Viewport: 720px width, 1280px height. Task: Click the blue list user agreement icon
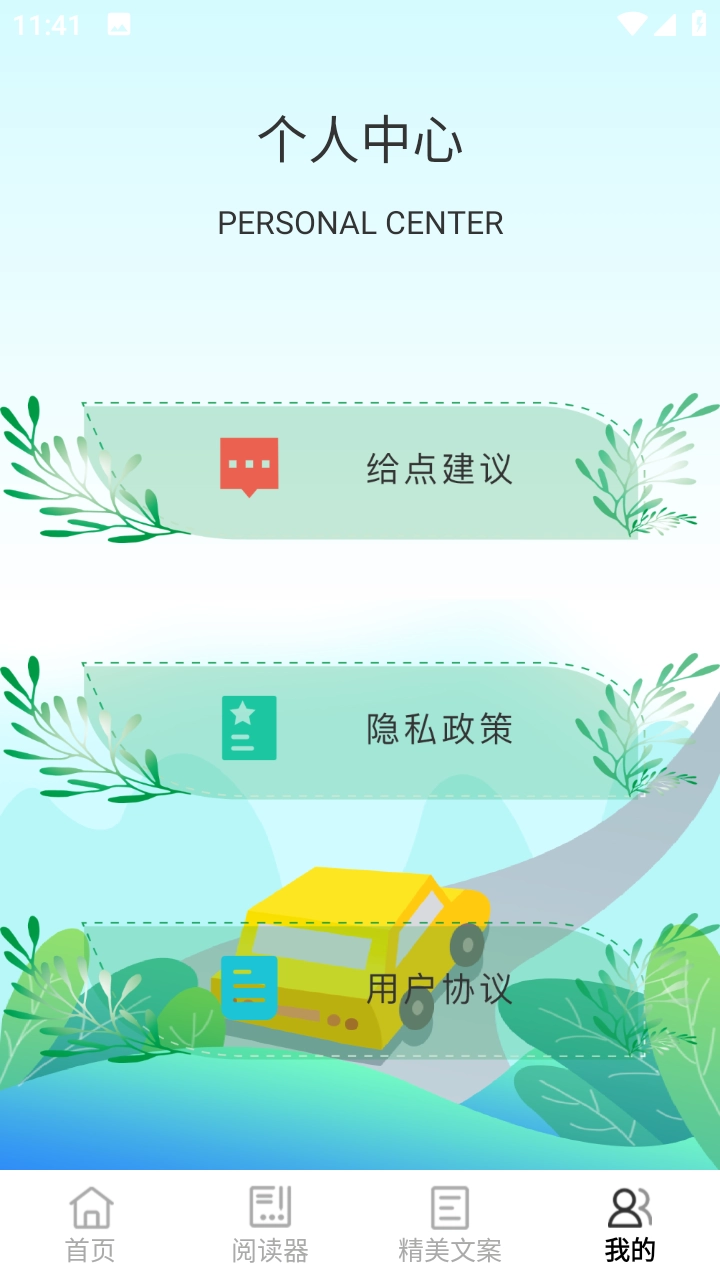click(249, 988)
